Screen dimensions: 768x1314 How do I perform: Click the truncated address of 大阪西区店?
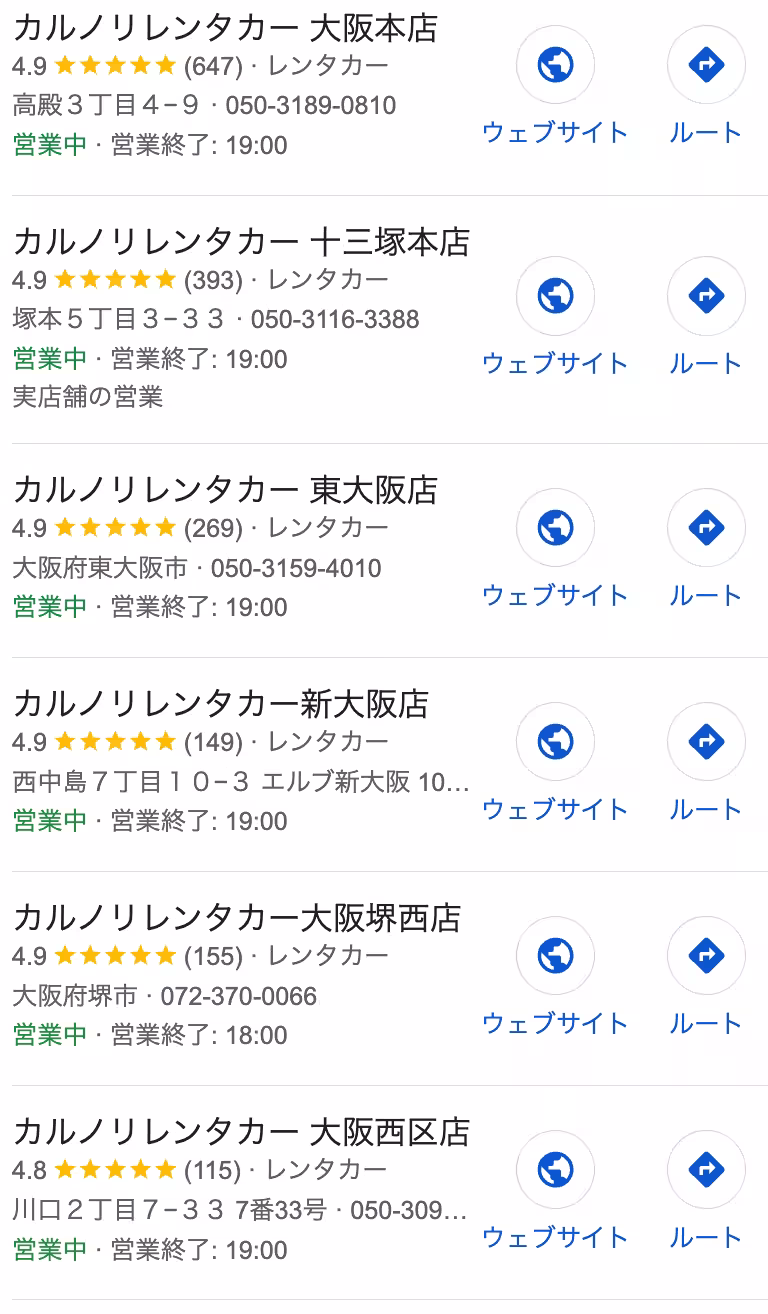click(x=240, y=1210)
